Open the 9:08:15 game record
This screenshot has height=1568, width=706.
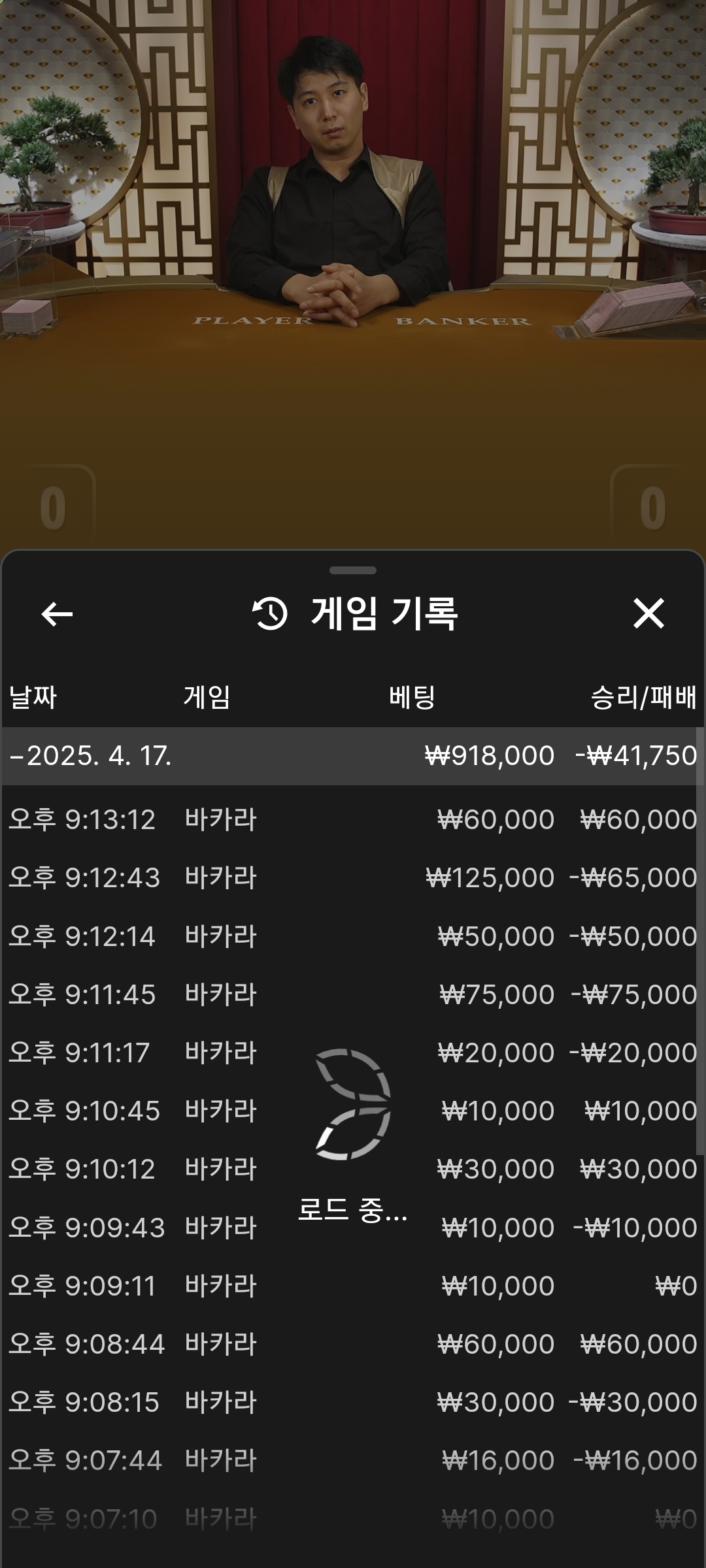353,1402
